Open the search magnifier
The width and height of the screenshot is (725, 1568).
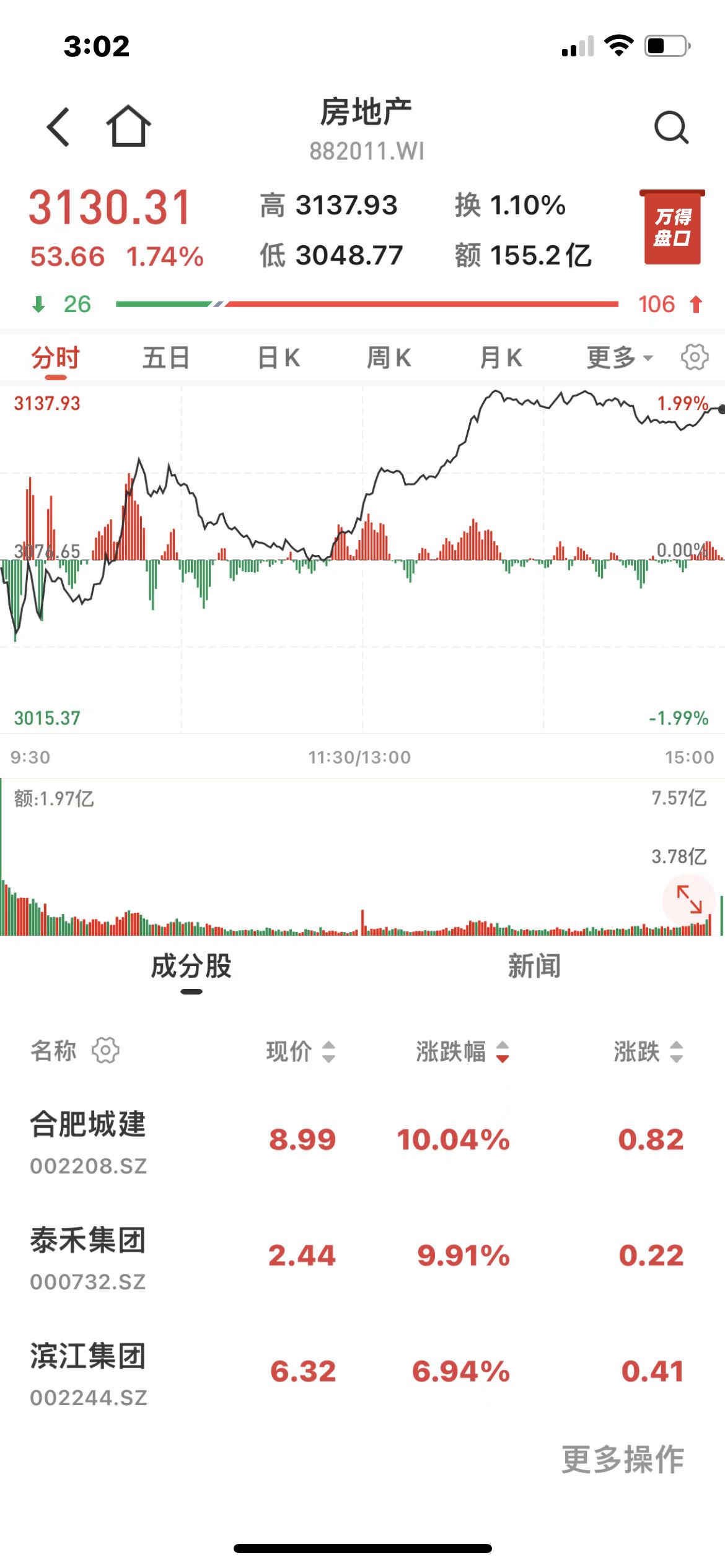point(671,128)
